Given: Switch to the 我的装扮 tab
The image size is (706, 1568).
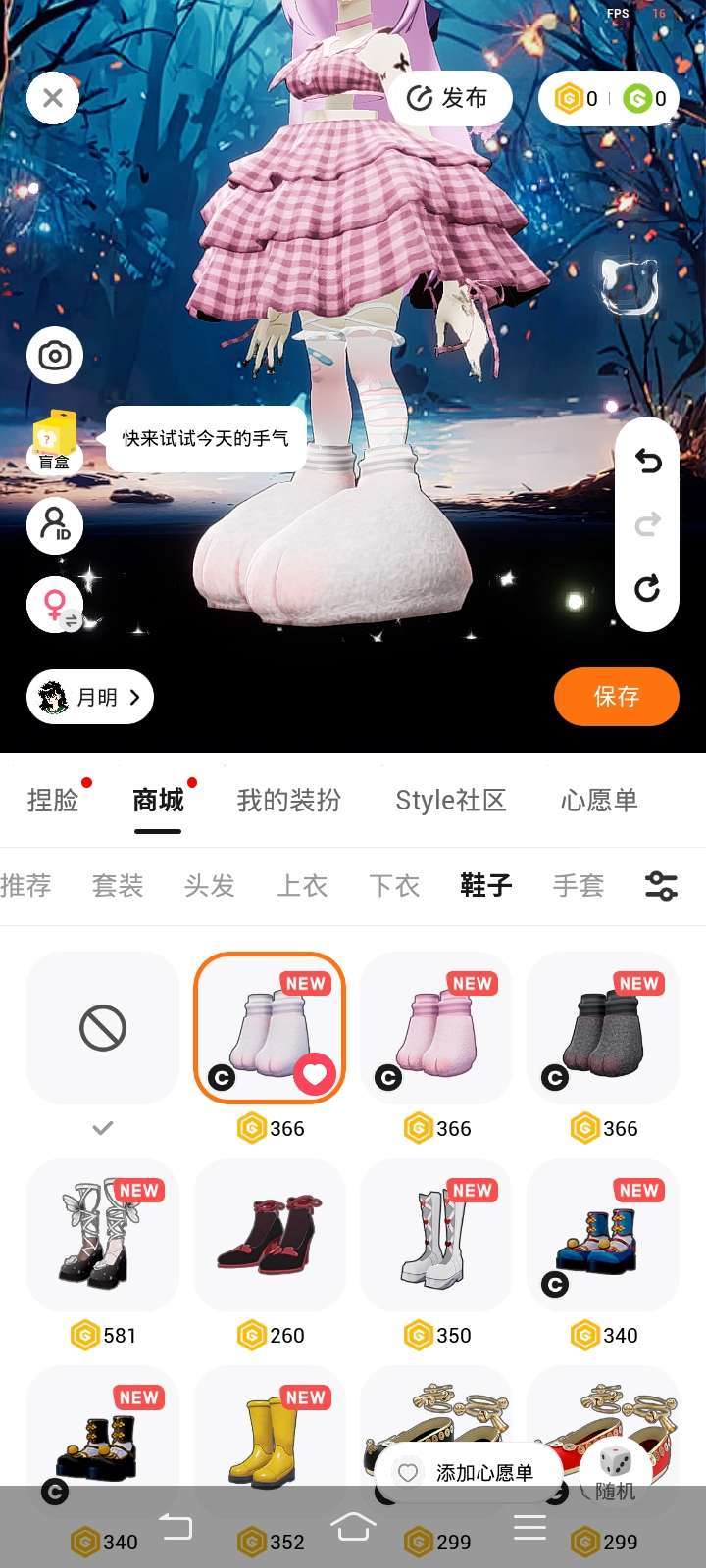Looking at the screenshot, I should click(x=289, y=801).
